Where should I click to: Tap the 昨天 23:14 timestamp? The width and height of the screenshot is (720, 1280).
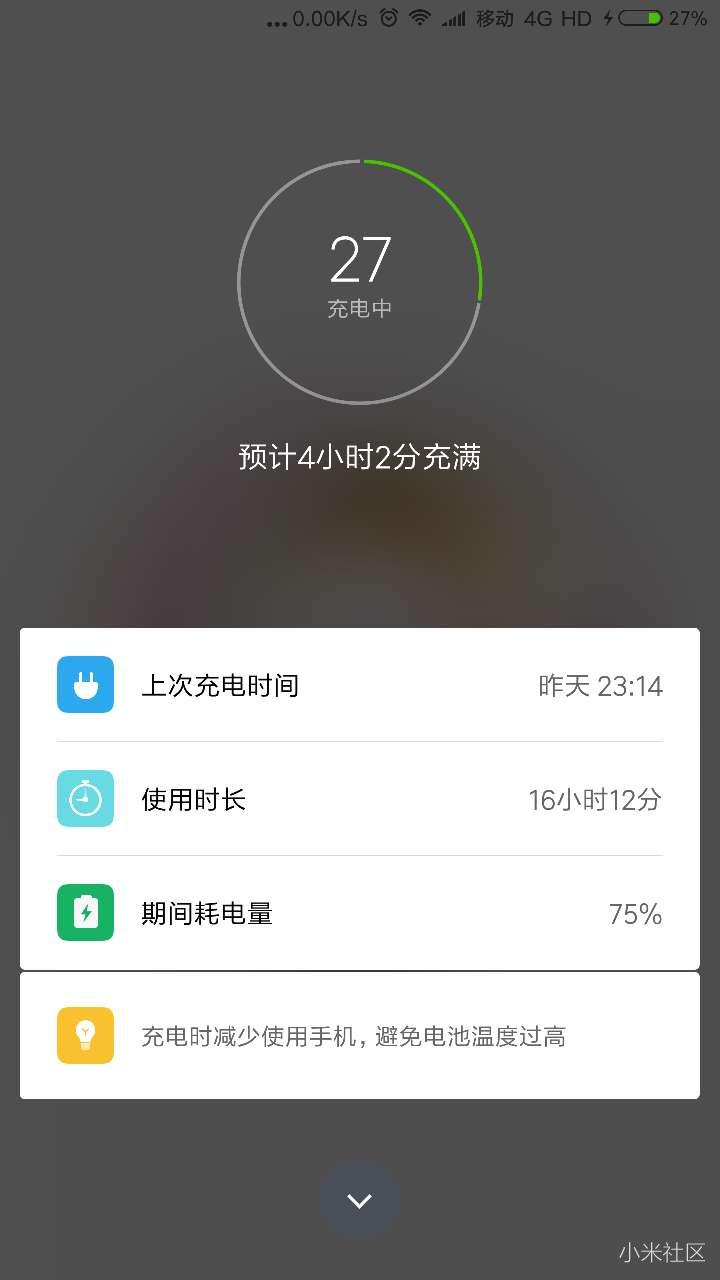597,686
